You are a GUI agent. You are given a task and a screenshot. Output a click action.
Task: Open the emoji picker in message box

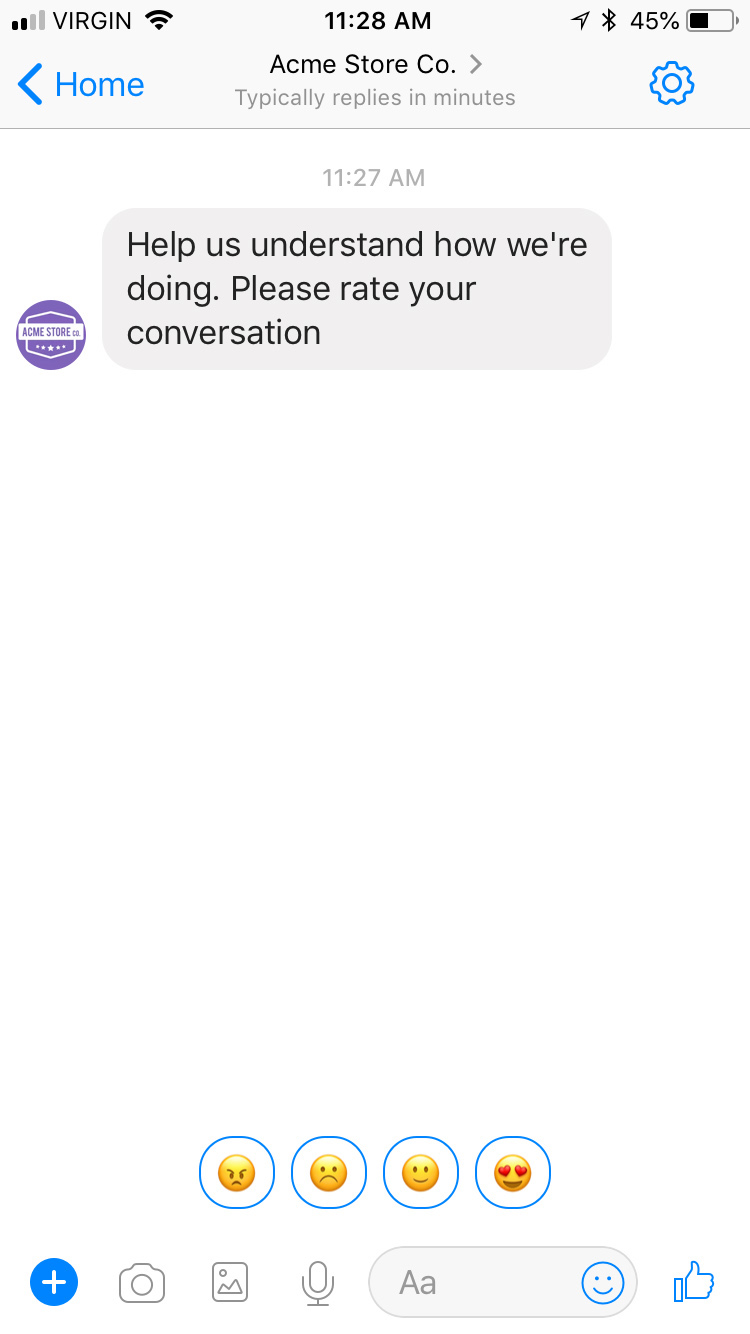602,1282
